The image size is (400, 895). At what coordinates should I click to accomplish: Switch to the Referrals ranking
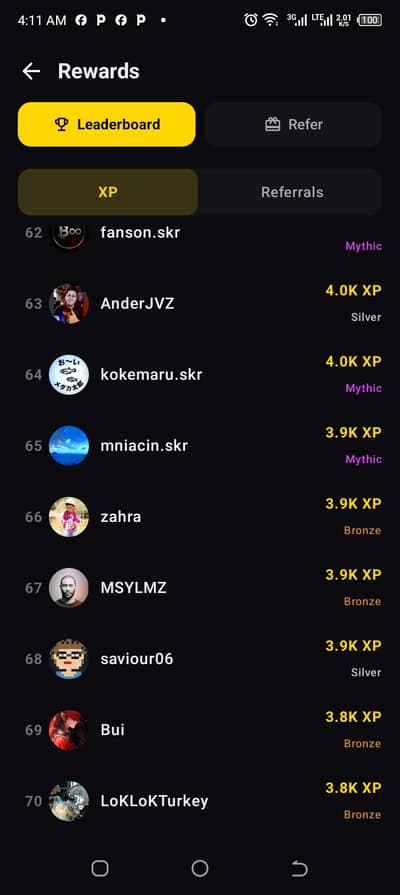click(292, 192)
